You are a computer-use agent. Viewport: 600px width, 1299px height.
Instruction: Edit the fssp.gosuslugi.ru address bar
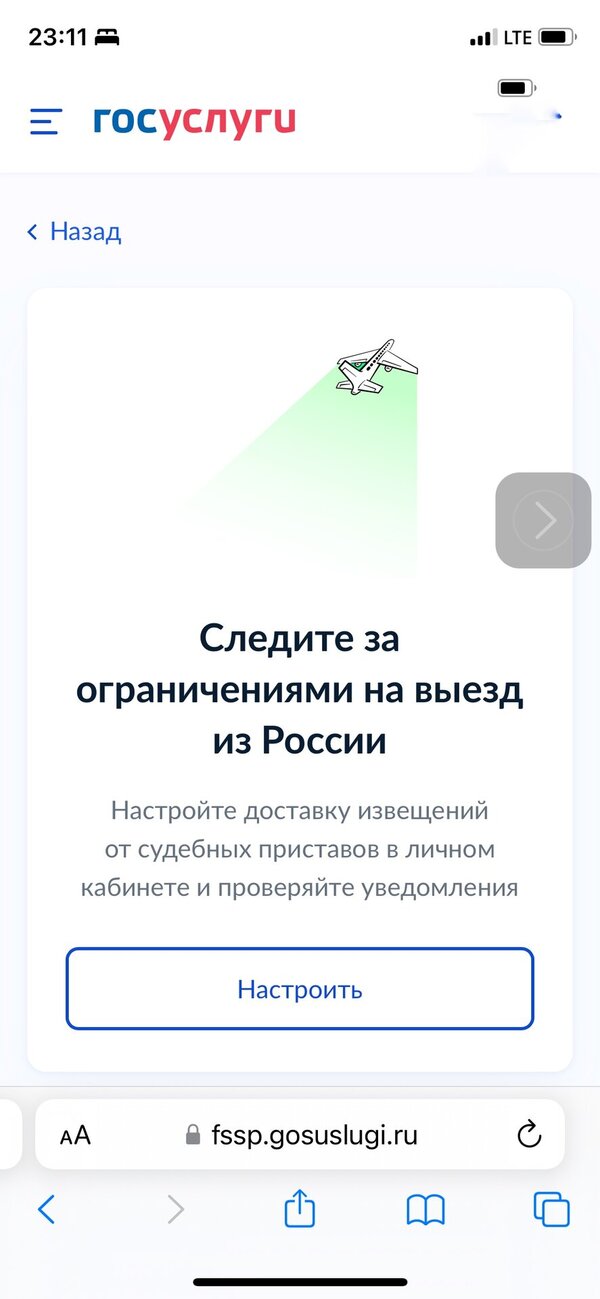302,1135
